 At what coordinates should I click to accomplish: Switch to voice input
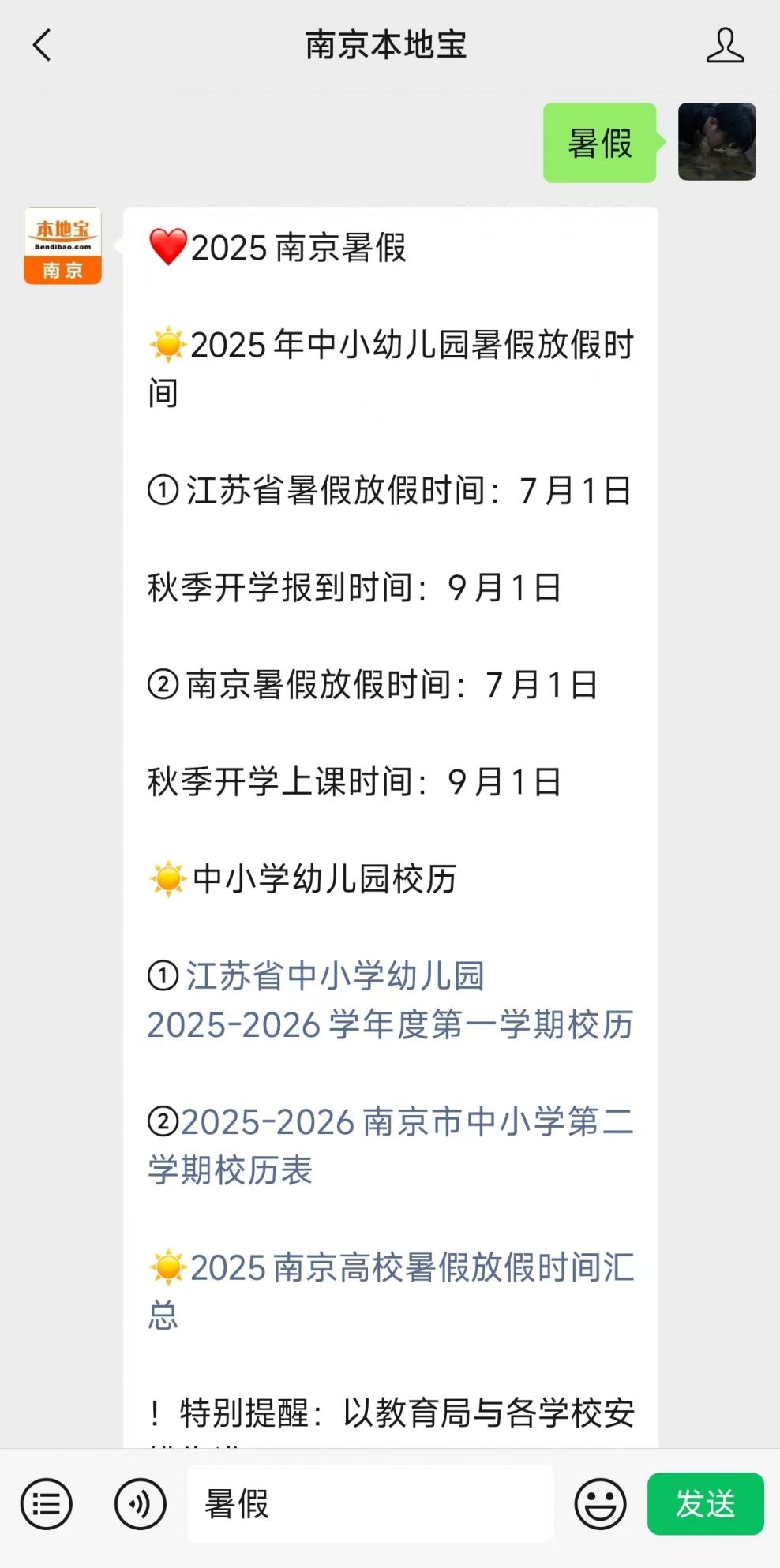point(140,1503)
